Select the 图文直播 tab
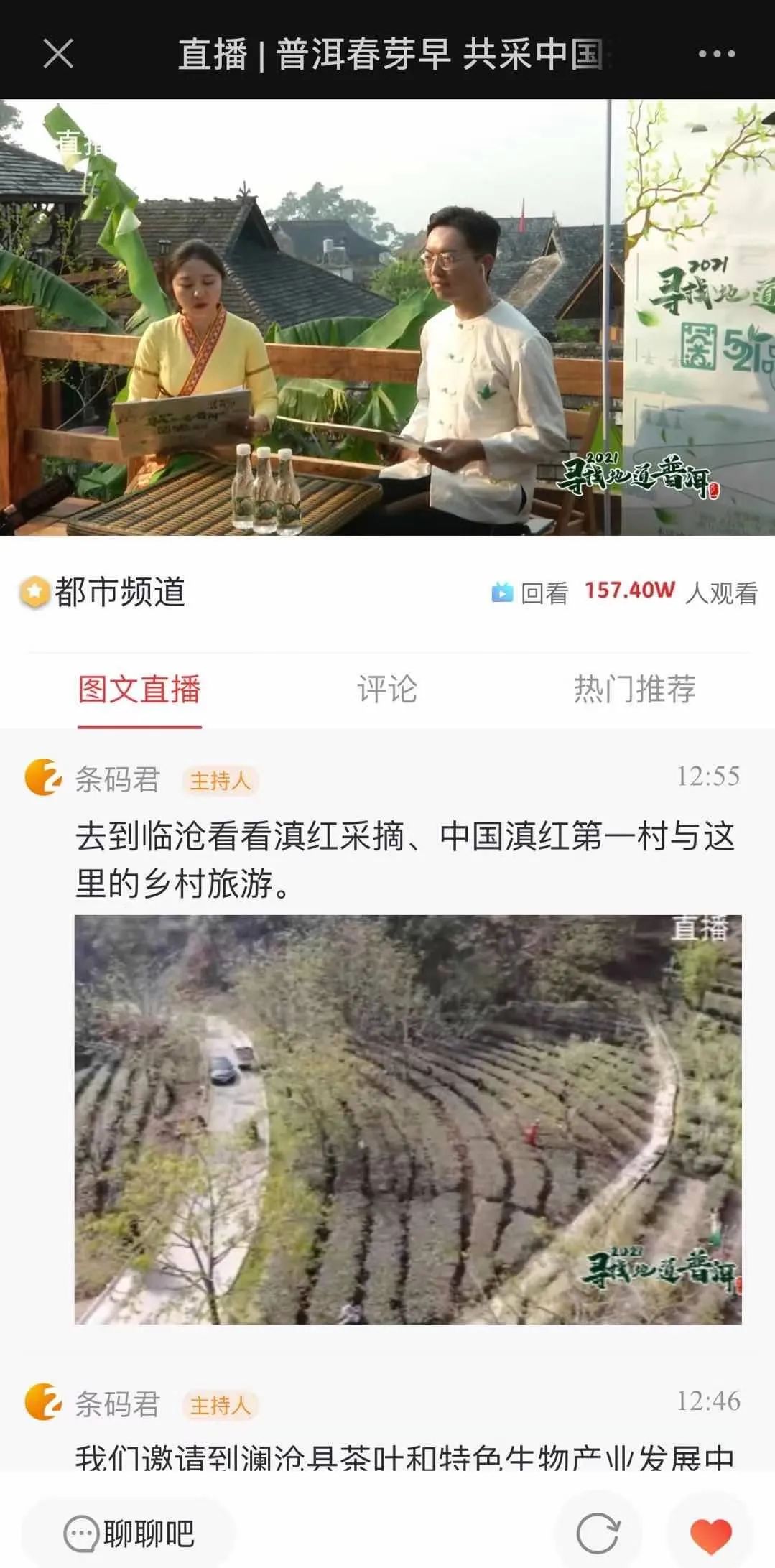The width and height of the screenshot is (775, 1568). pos(138,688)
